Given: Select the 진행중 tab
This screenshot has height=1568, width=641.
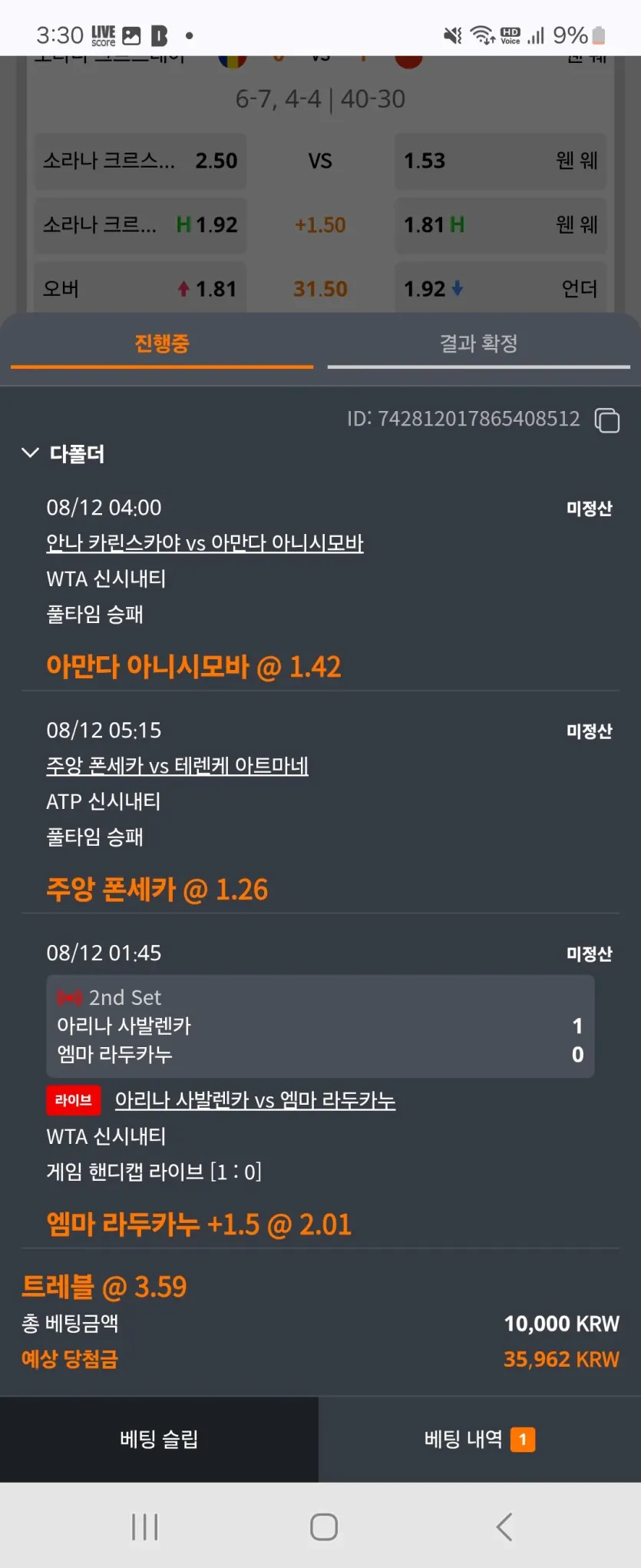Looking at the screenshot, I should pos(162,343).
